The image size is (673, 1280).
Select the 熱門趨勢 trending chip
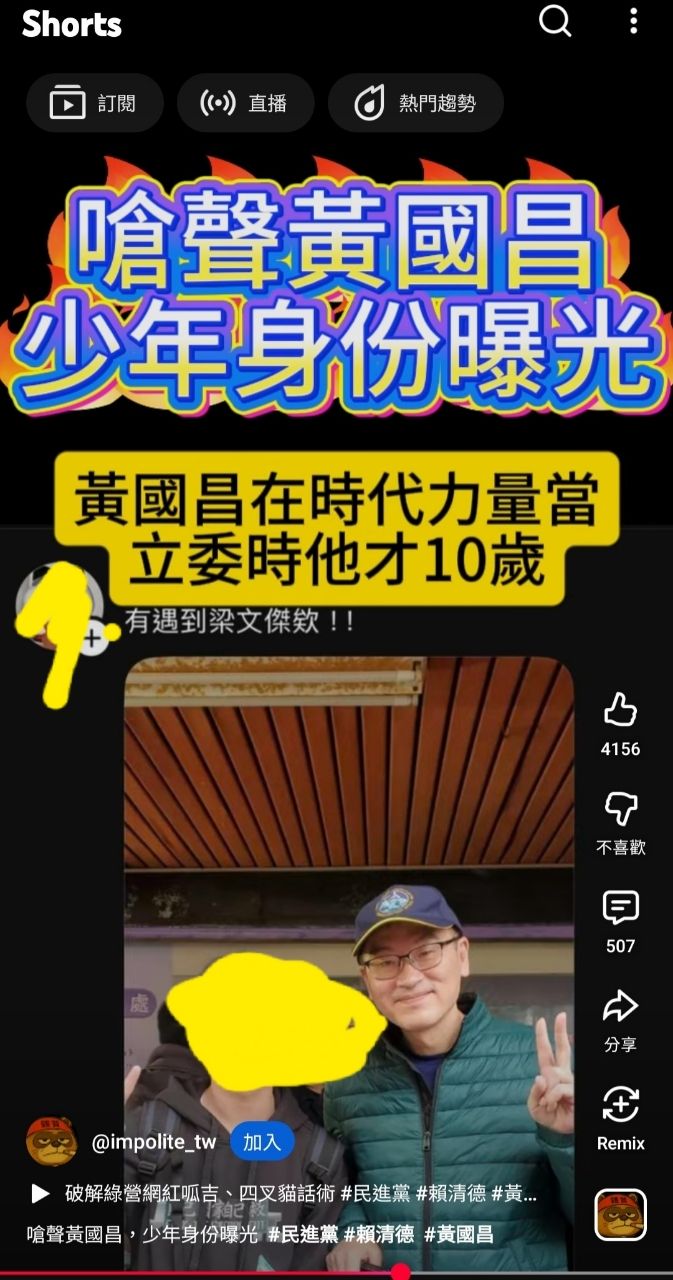[x=416, y=103]
